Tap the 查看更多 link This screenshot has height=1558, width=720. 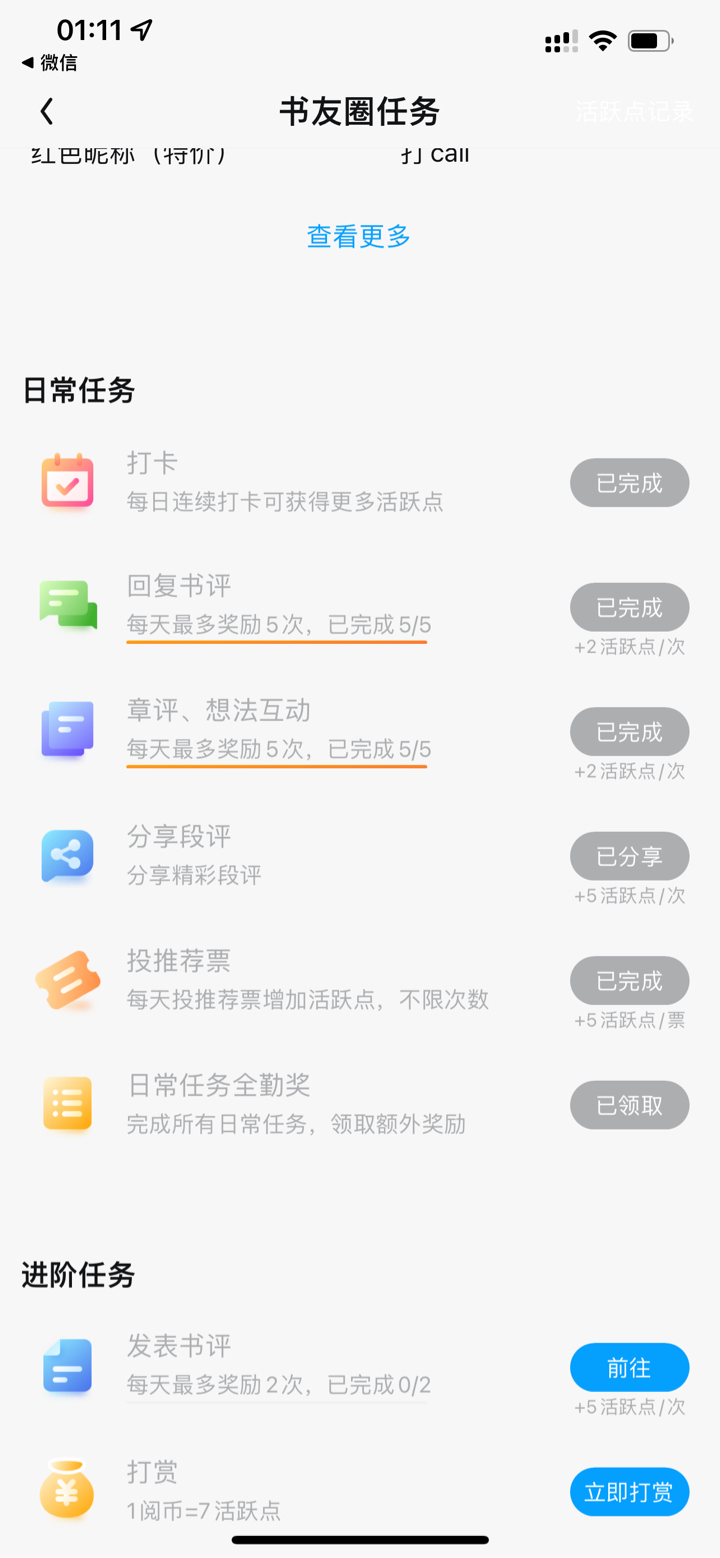click(359, 237)
